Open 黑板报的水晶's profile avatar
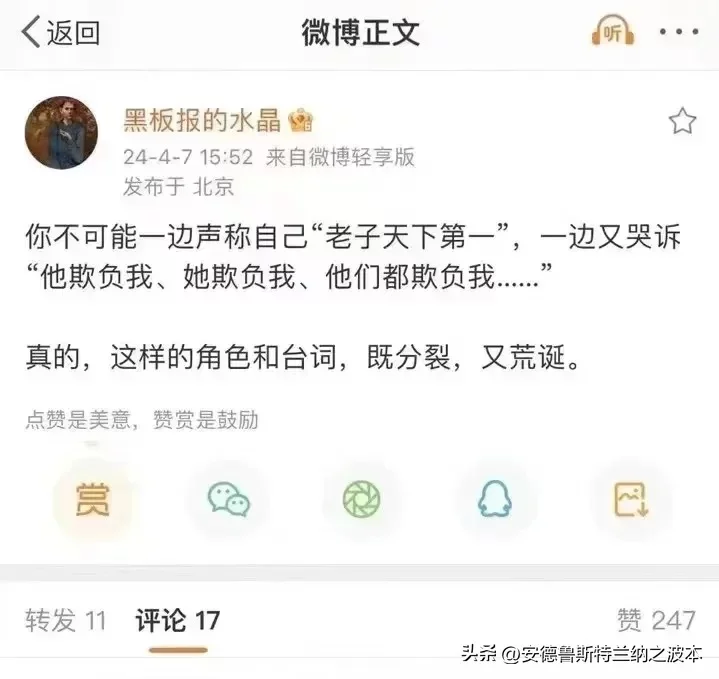This screenshot has width=719, height=679. coord(61,133)
